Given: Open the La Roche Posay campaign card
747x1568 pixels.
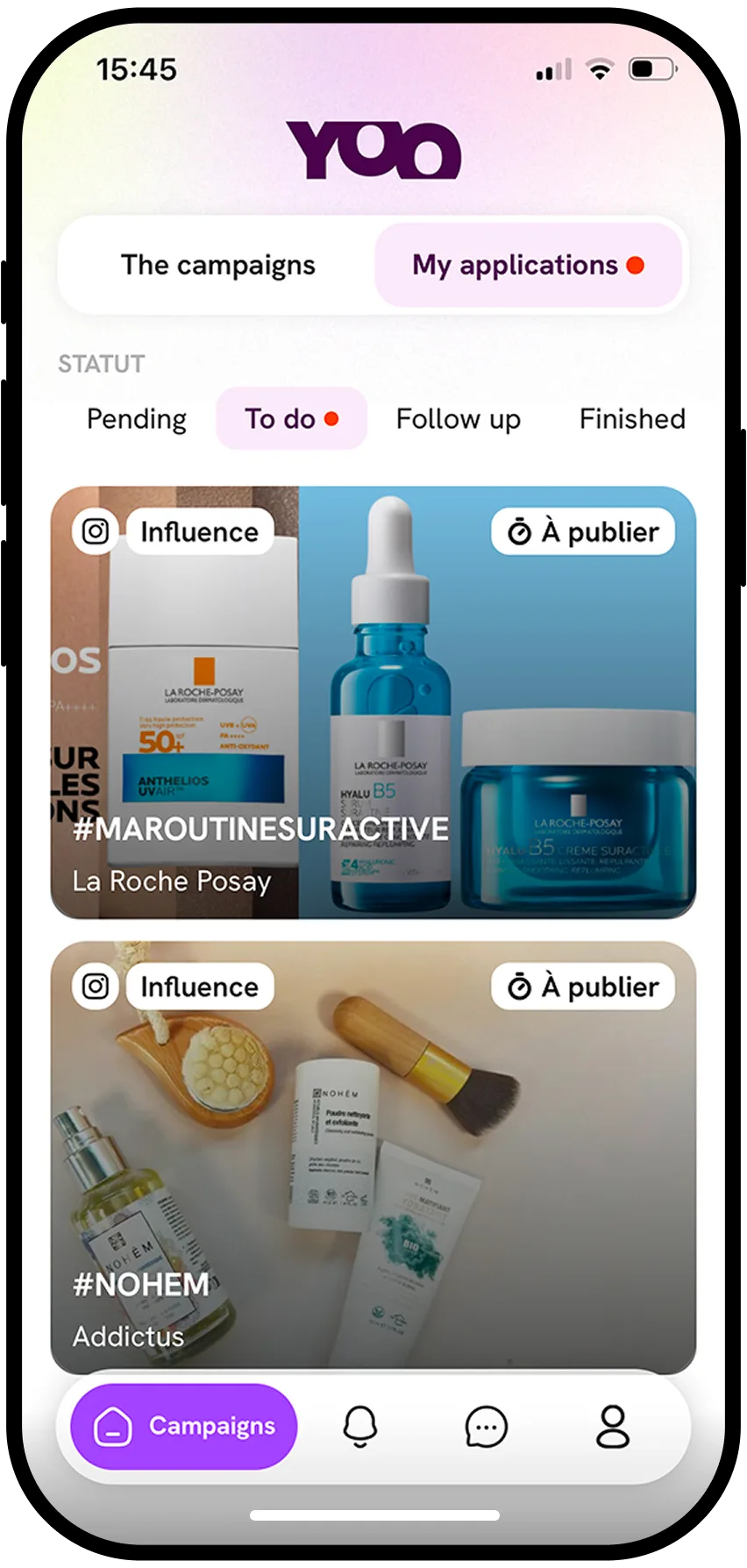Looking at the screenshot, I should 373,702.
